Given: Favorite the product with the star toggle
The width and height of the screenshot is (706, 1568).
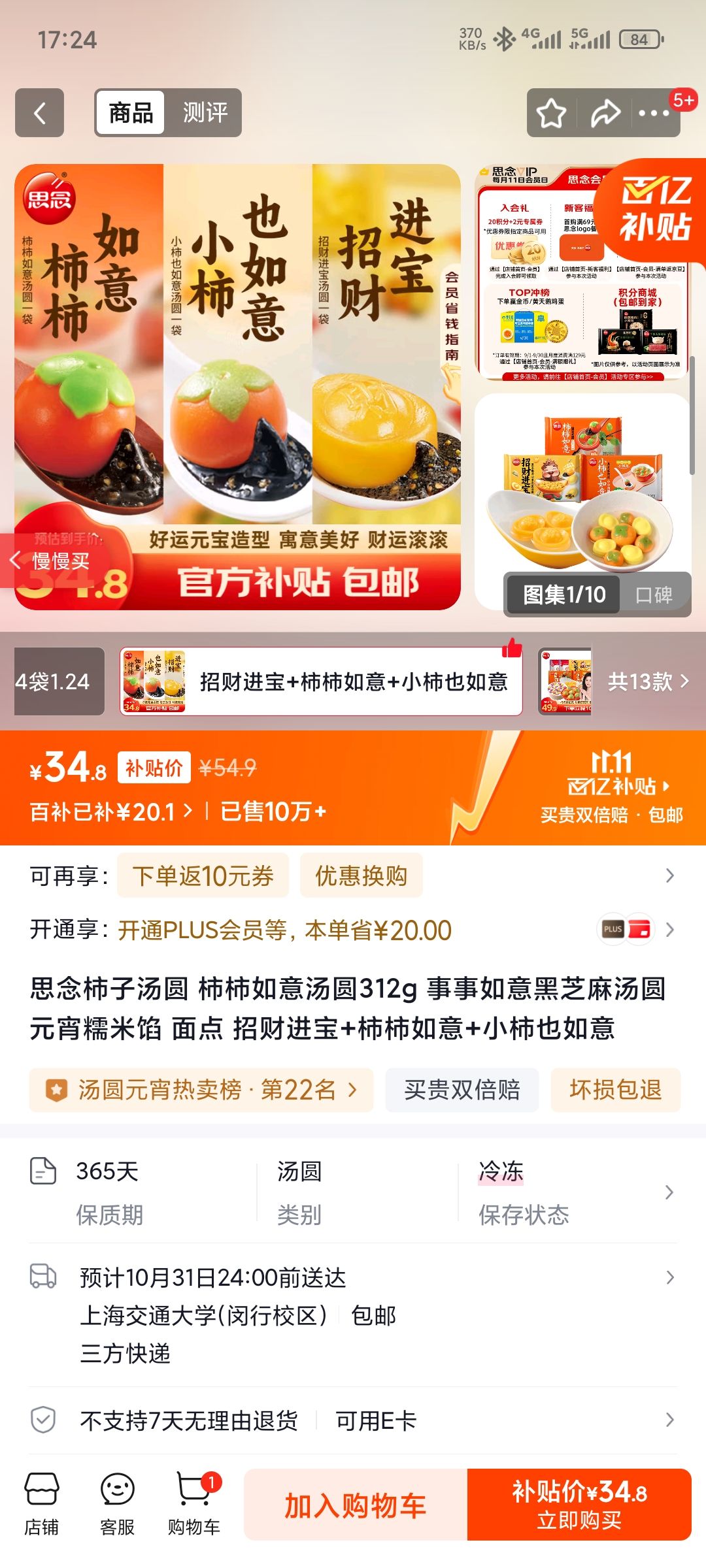Looking at the screenshot, I should coord(551,112).
